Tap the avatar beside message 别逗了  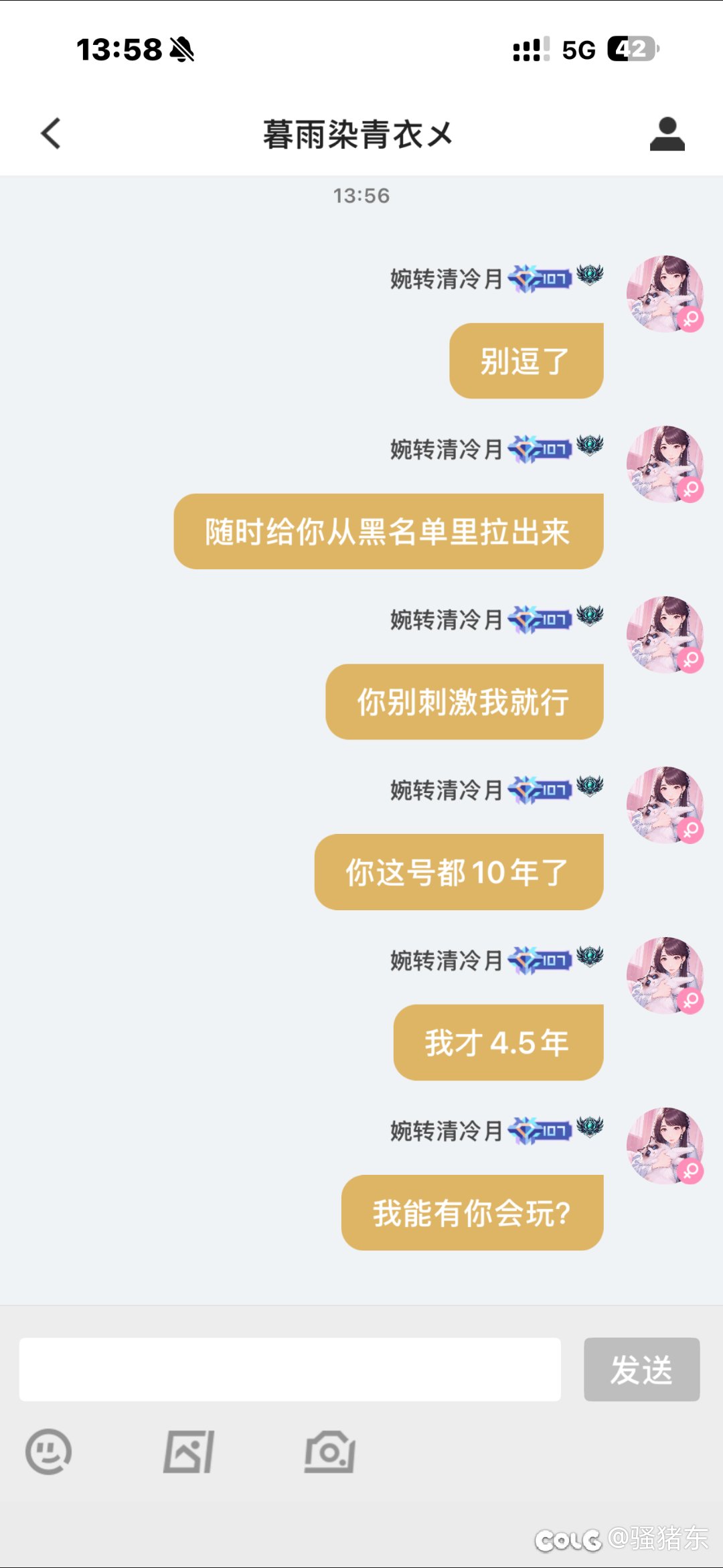(x=665, y=293)
